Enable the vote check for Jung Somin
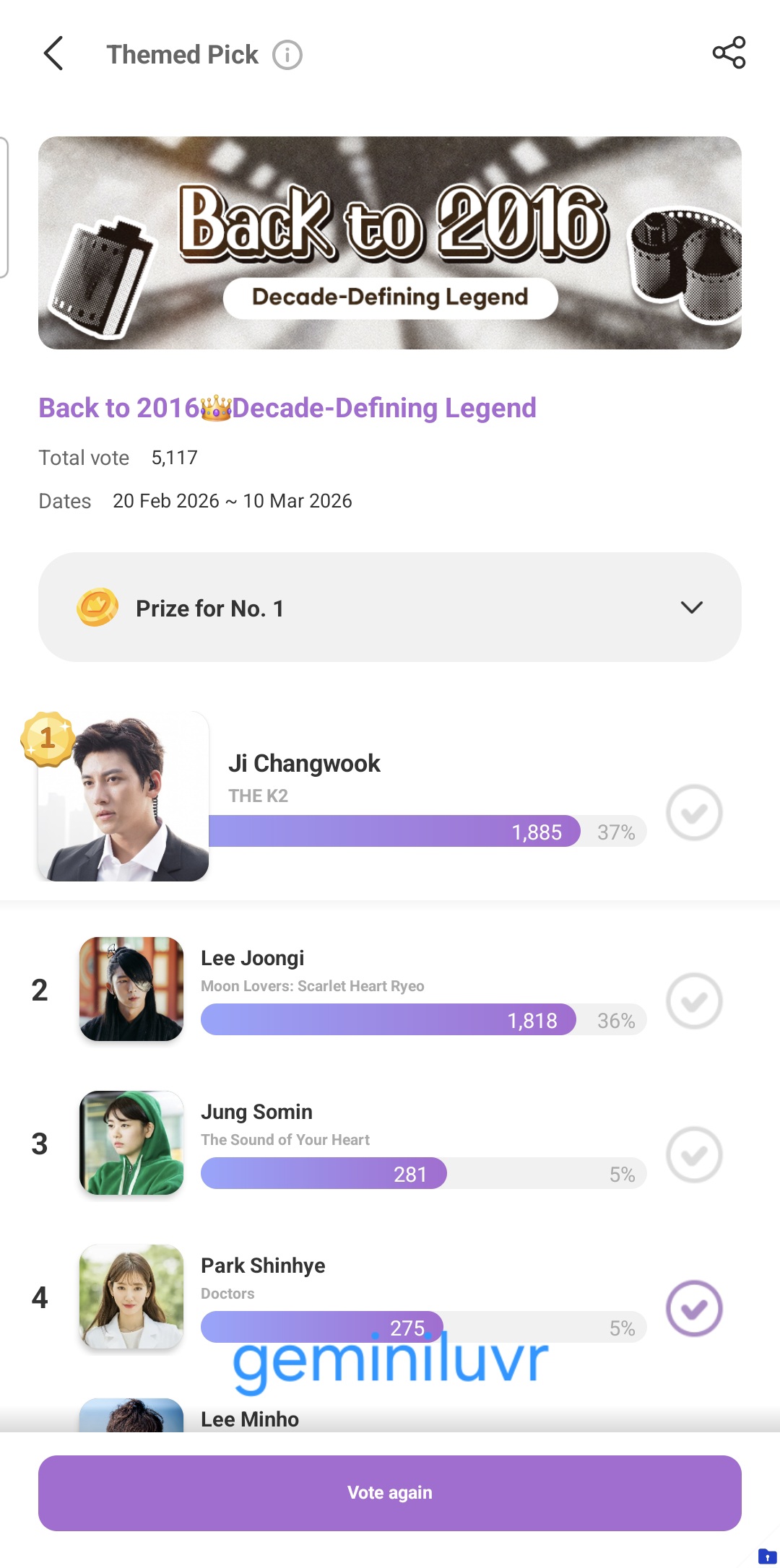The width and height of the screenshot is (780, 1568). pos(693,1155)
